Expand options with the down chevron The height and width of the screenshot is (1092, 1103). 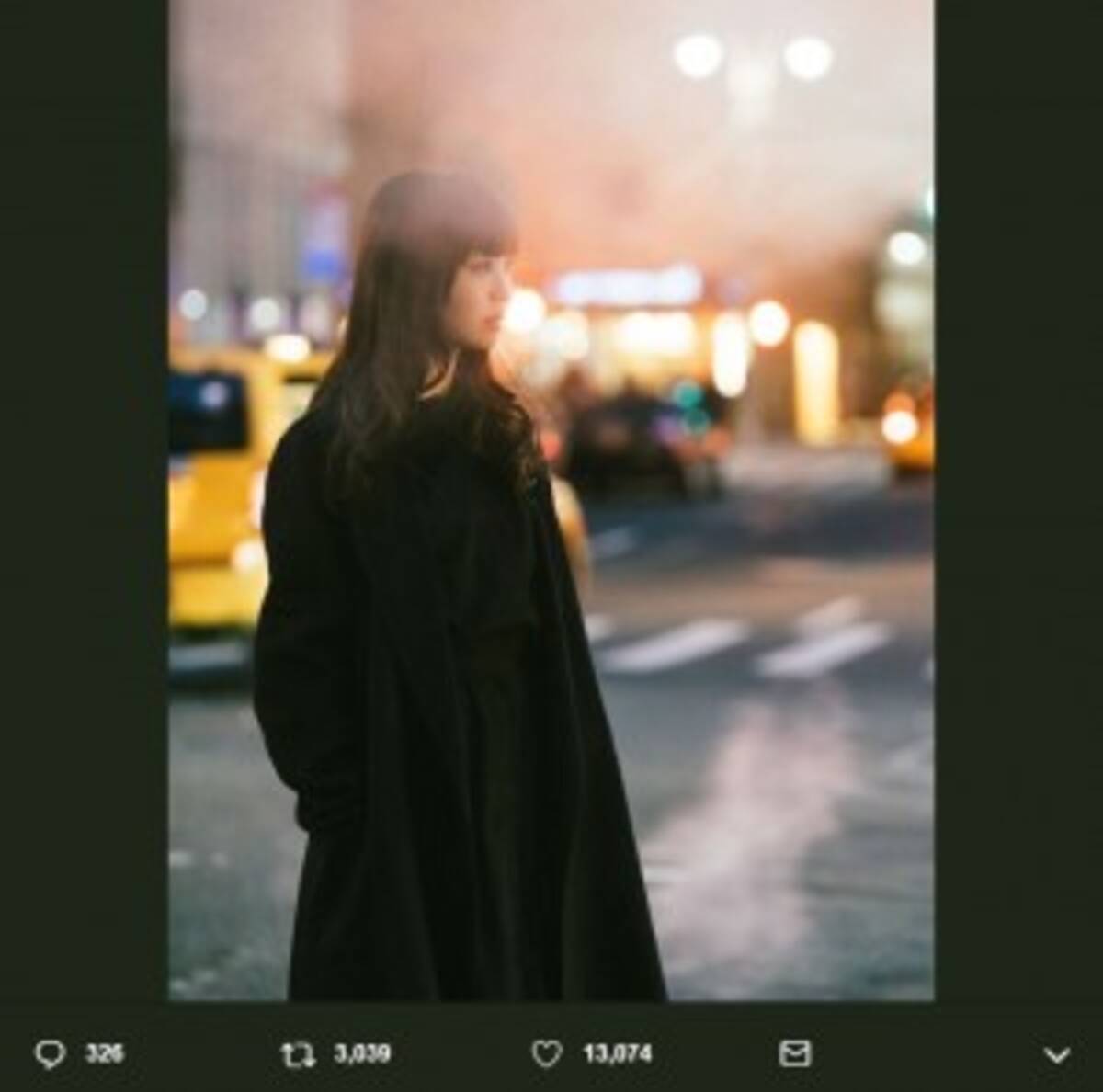[1057, 1054]
